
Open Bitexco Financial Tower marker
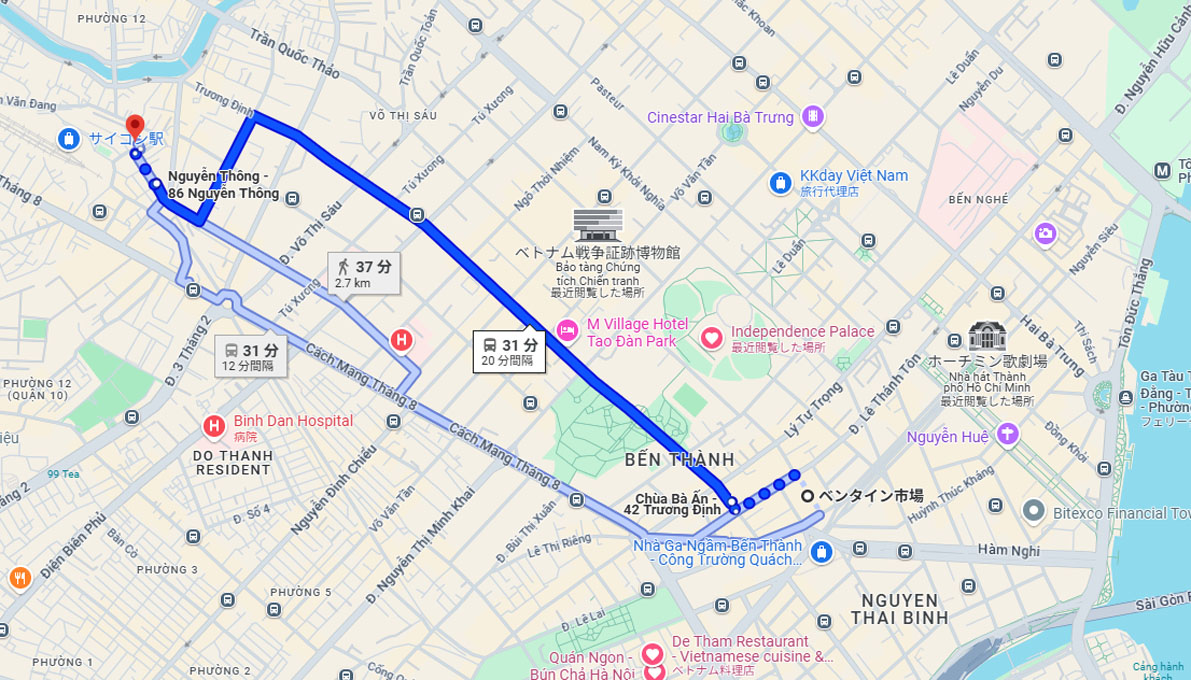coord(1035,512)
